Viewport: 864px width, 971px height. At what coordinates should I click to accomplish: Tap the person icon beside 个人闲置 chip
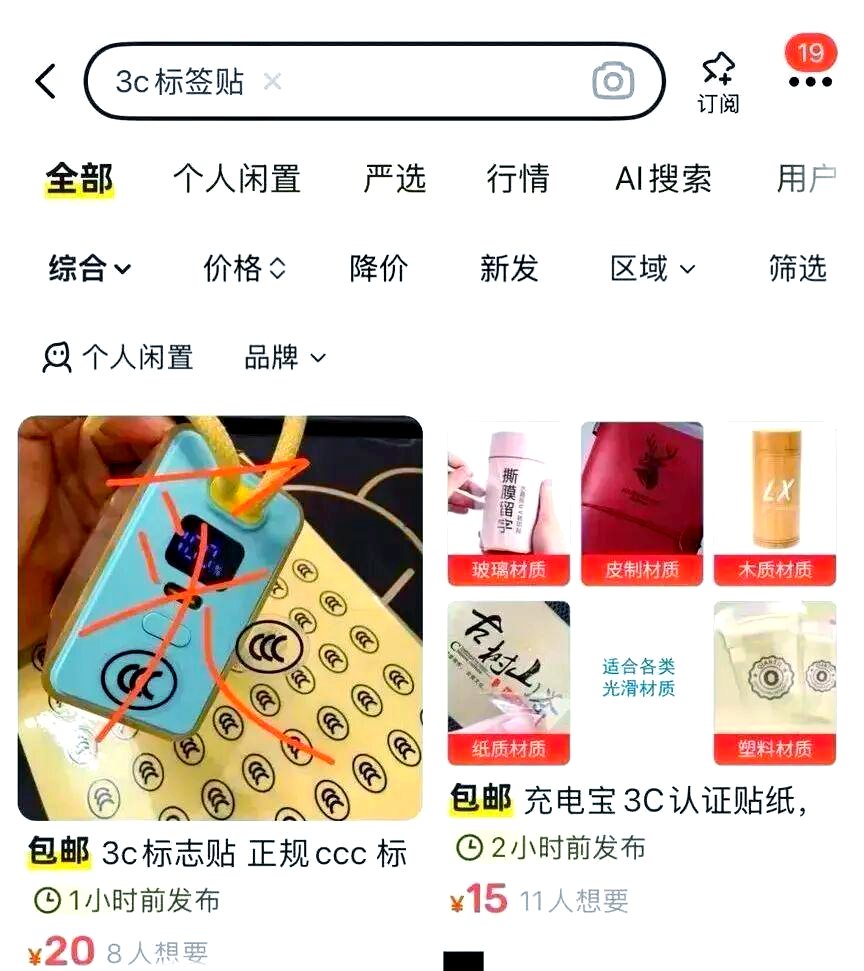(55, 356)
